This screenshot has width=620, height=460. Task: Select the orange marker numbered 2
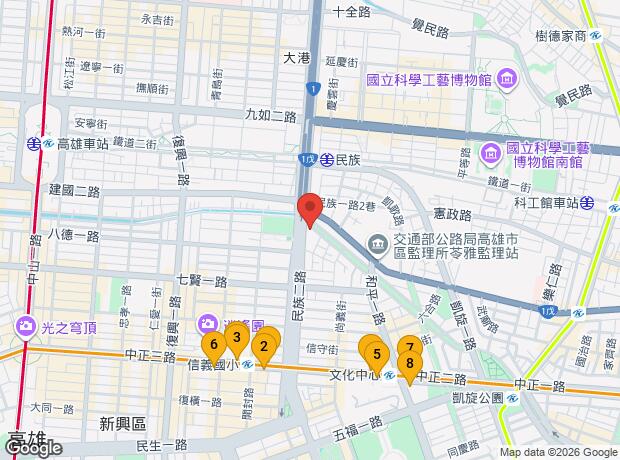click(263, 348)
